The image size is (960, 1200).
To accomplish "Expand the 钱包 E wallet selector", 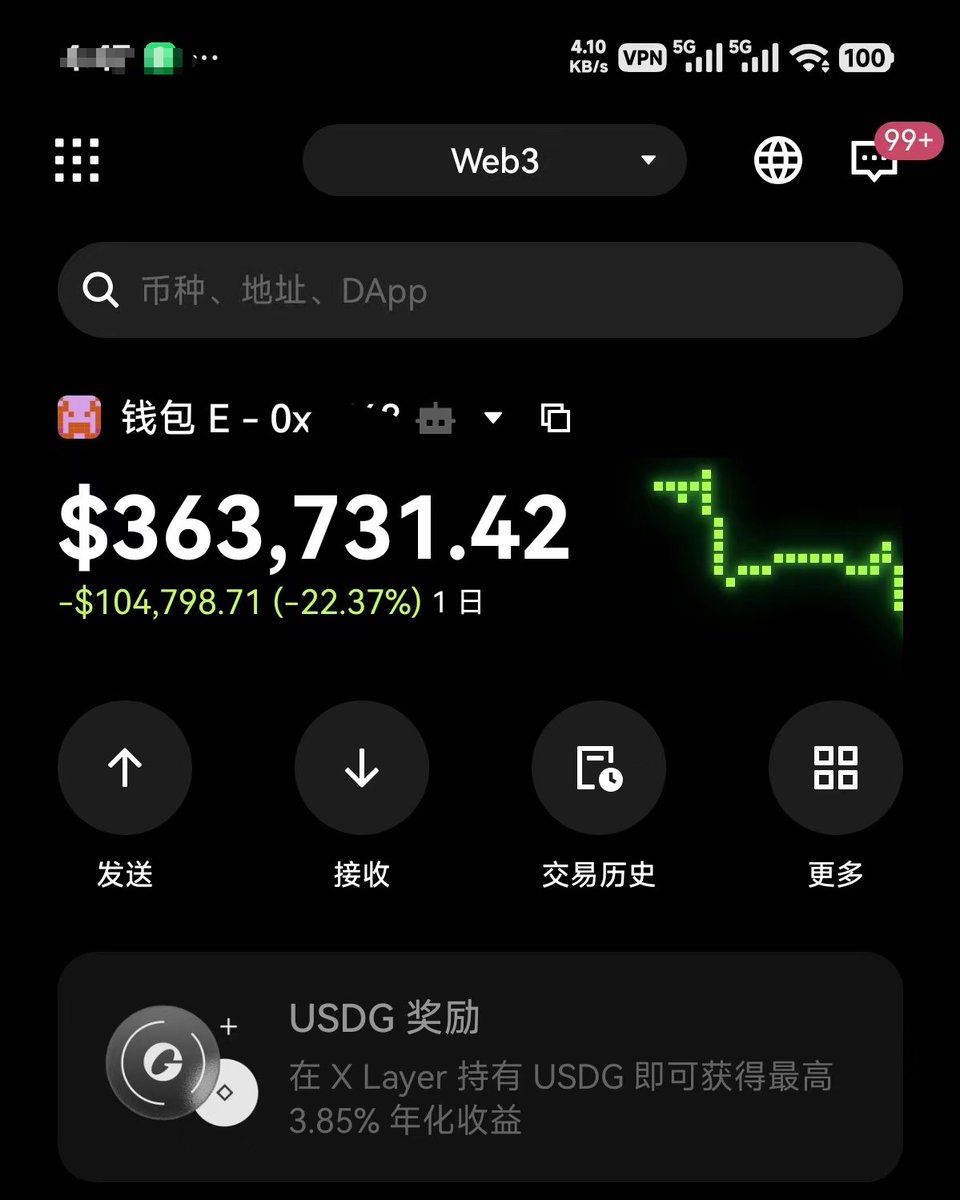I will click(x=493, y=418).
